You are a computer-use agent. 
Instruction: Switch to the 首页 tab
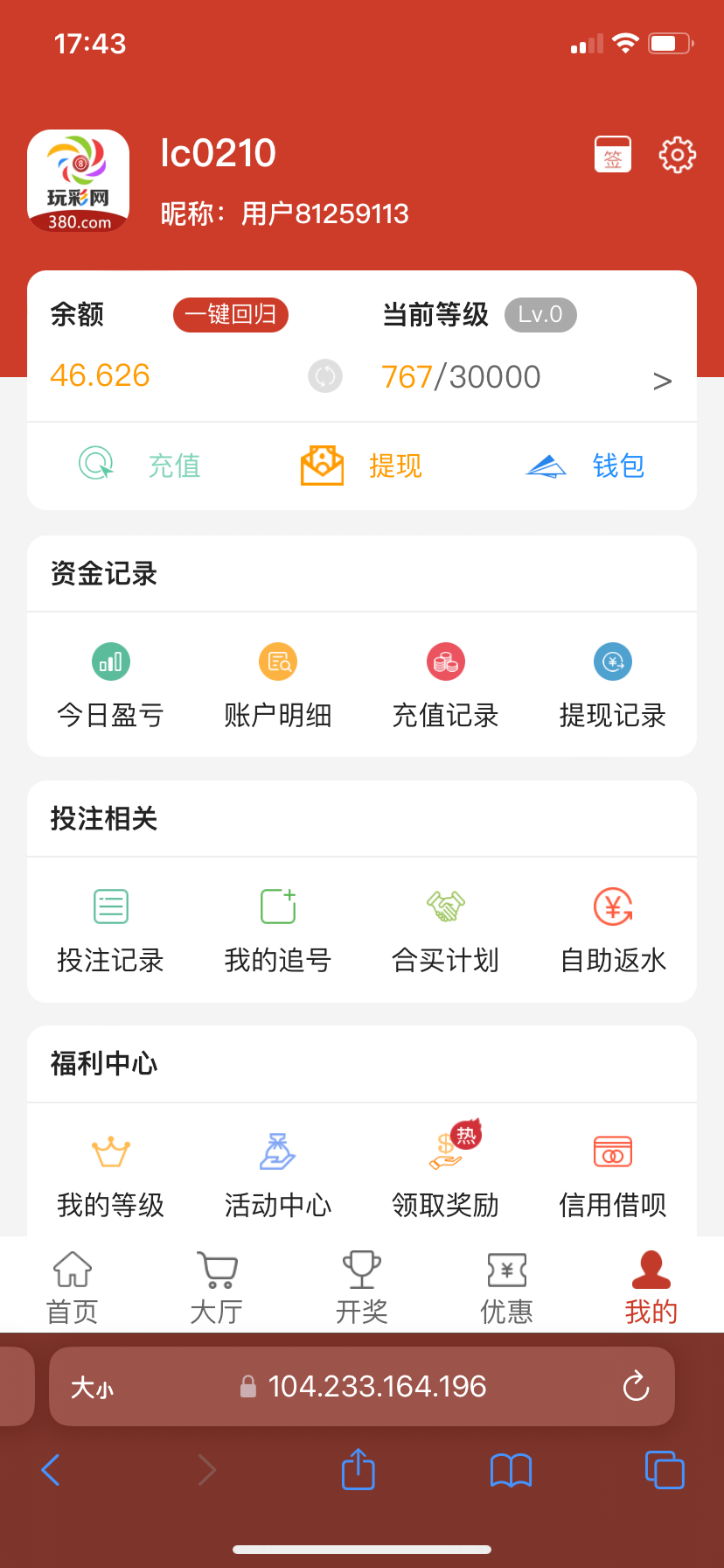[x=73, y=1287]
